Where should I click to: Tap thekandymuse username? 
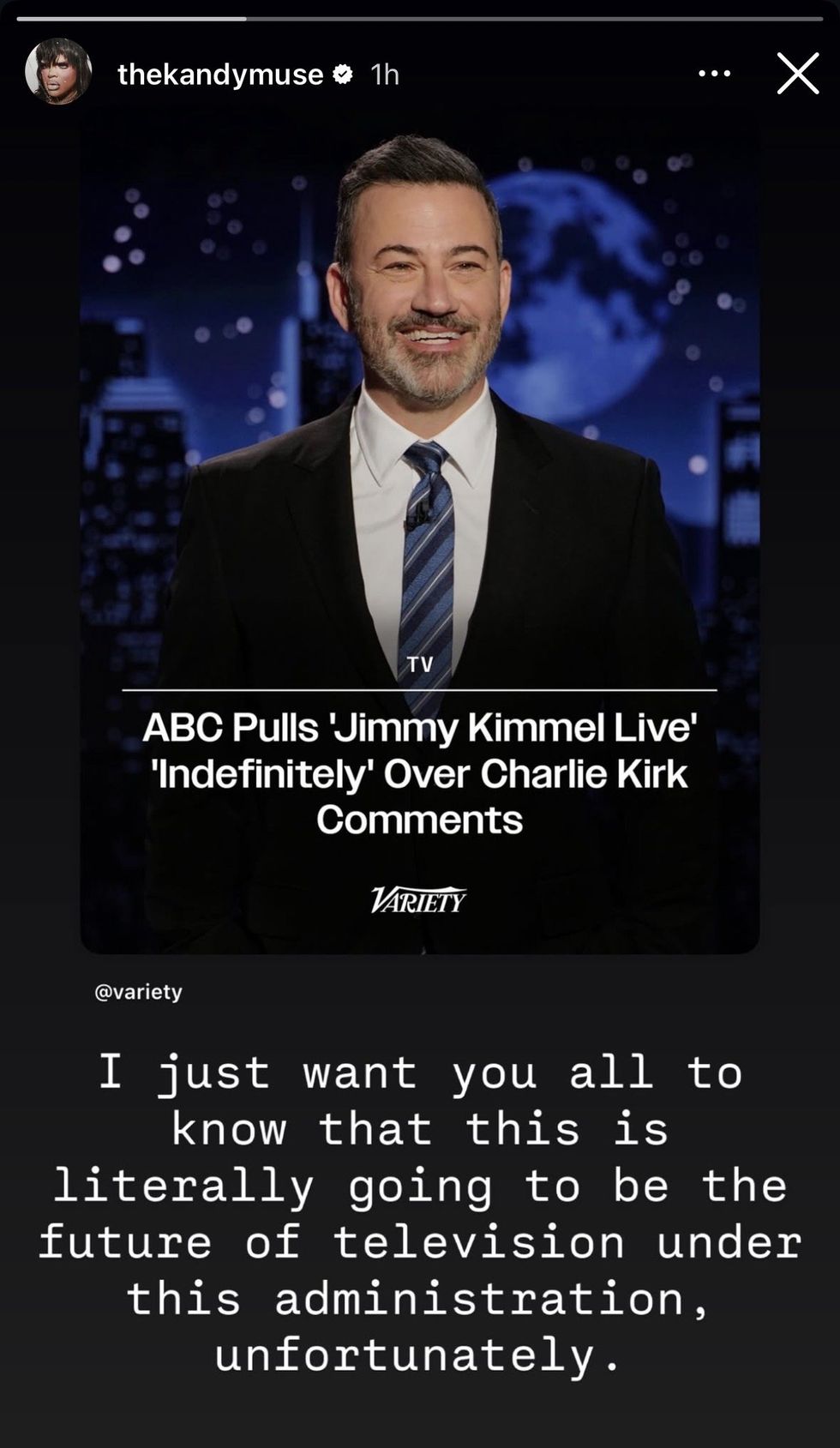[x=220, y=75]
